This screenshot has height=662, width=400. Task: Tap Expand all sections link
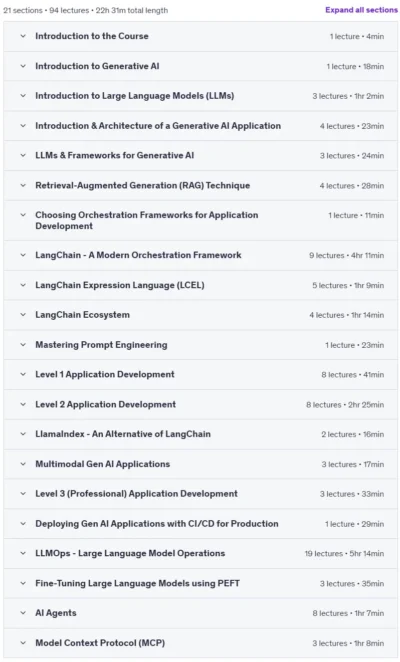tap(361, 10)
